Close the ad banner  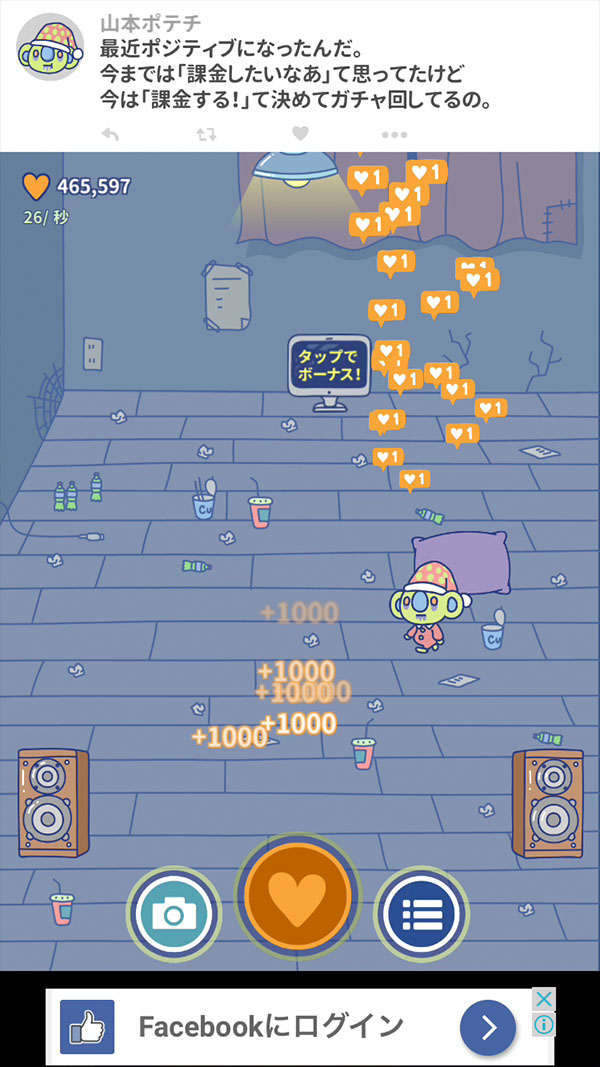click(x=543, y=1000)
